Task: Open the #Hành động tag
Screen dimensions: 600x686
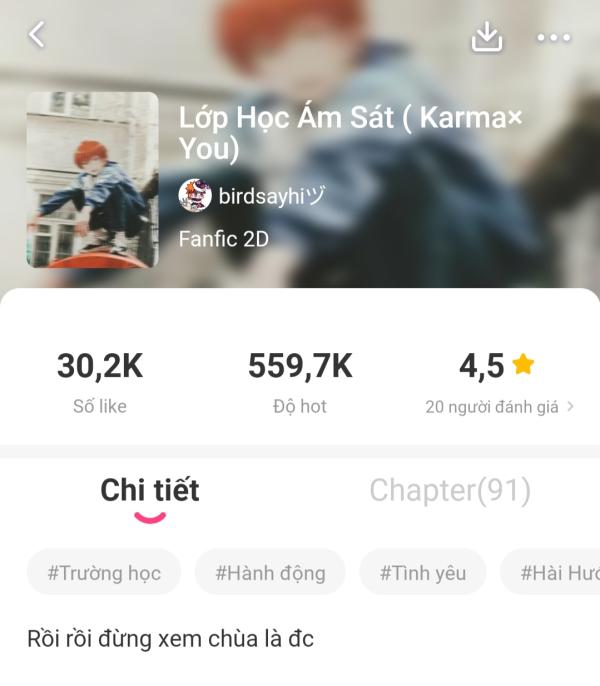Action: (270, 573)
